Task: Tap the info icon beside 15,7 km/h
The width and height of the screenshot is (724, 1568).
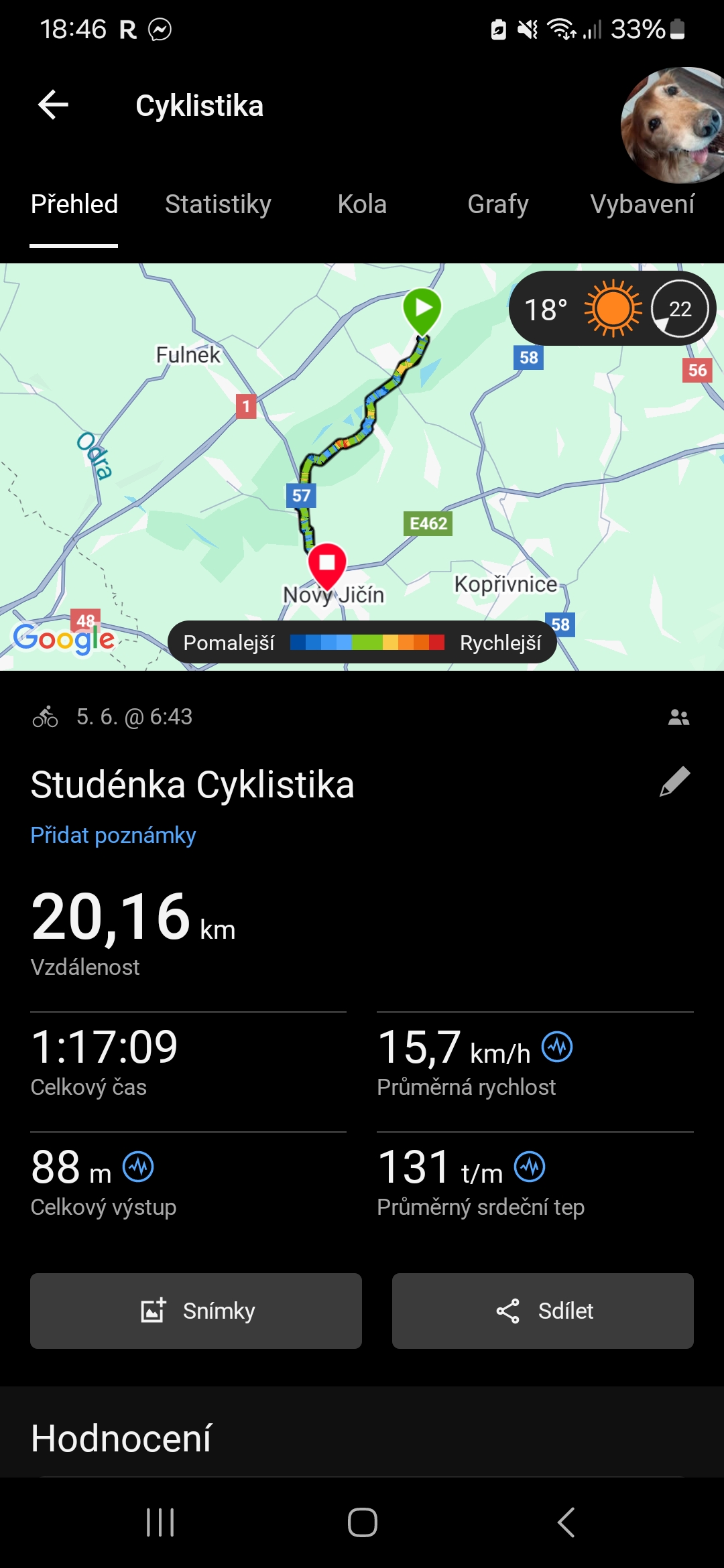Action: [x=557, y=1047]
